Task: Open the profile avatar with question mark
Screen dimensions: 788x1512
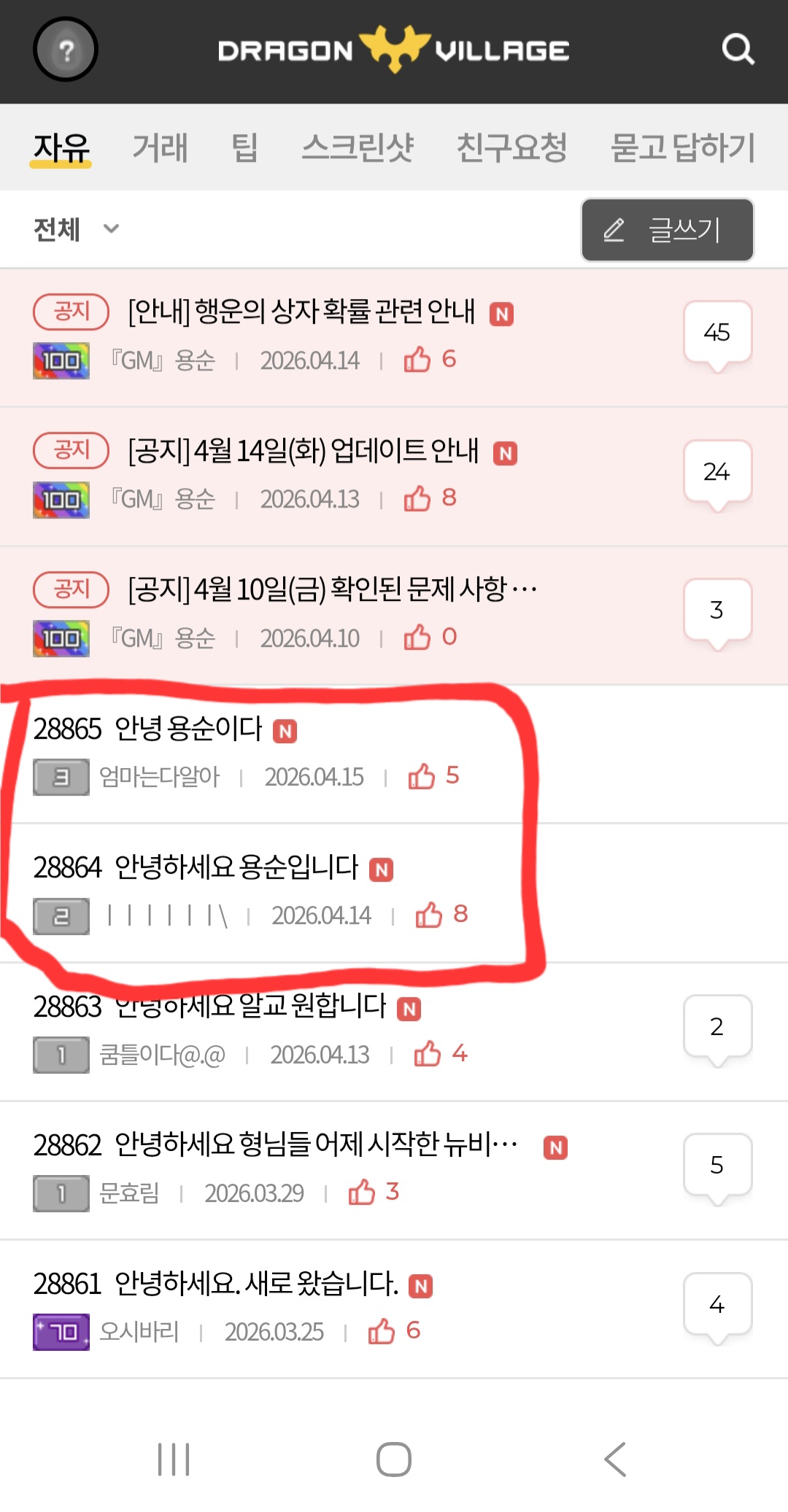Action: pyautogui.click(x=66, y=50)
